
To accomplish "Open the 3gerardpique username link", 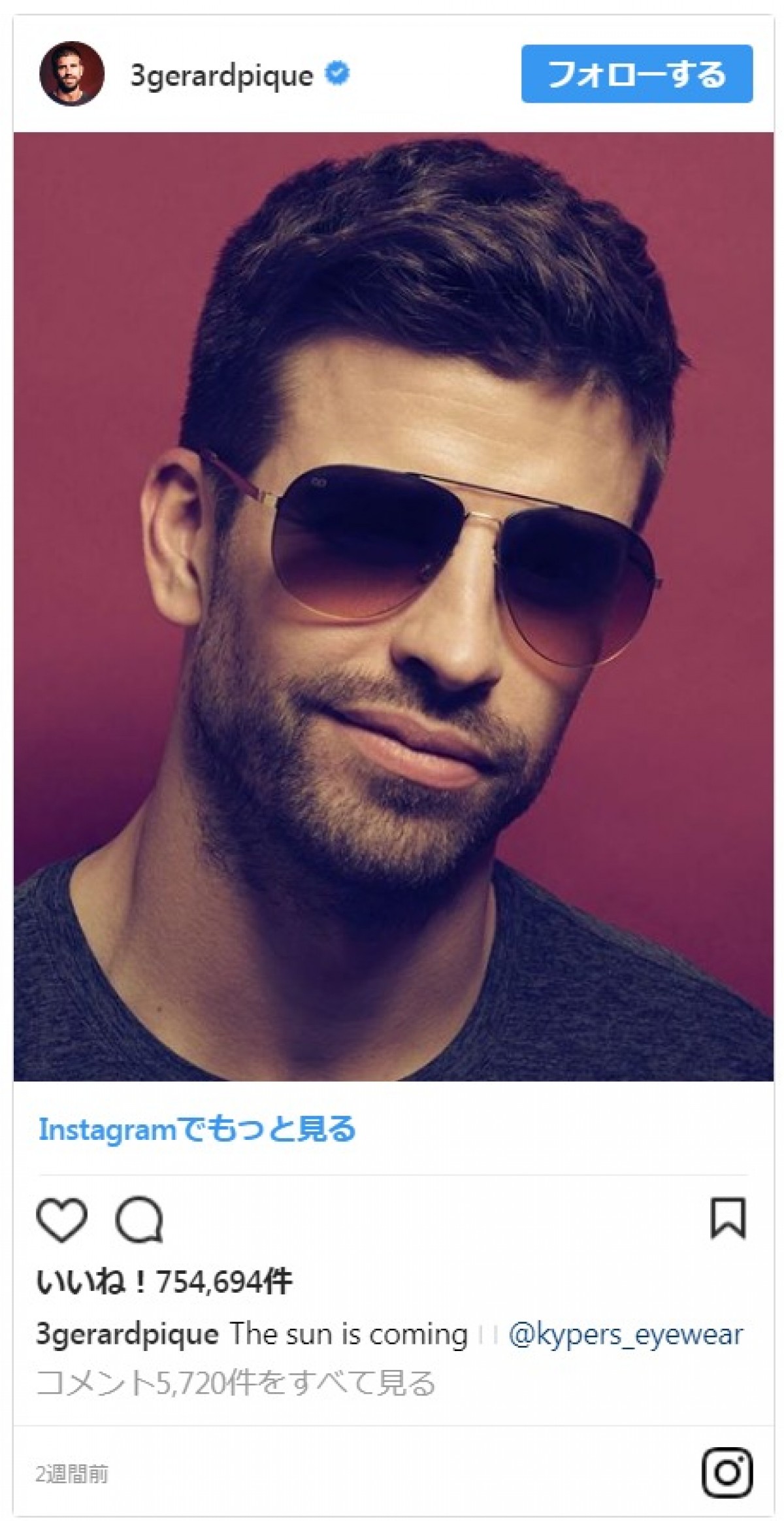I will (222, 76).
